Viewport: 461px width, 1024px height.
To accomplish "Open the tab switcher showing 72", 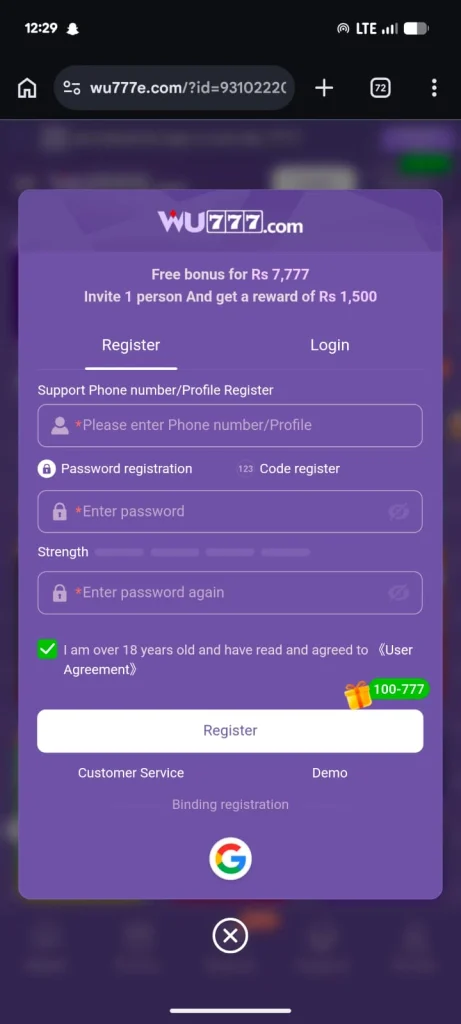I will [x=380, y=88].
